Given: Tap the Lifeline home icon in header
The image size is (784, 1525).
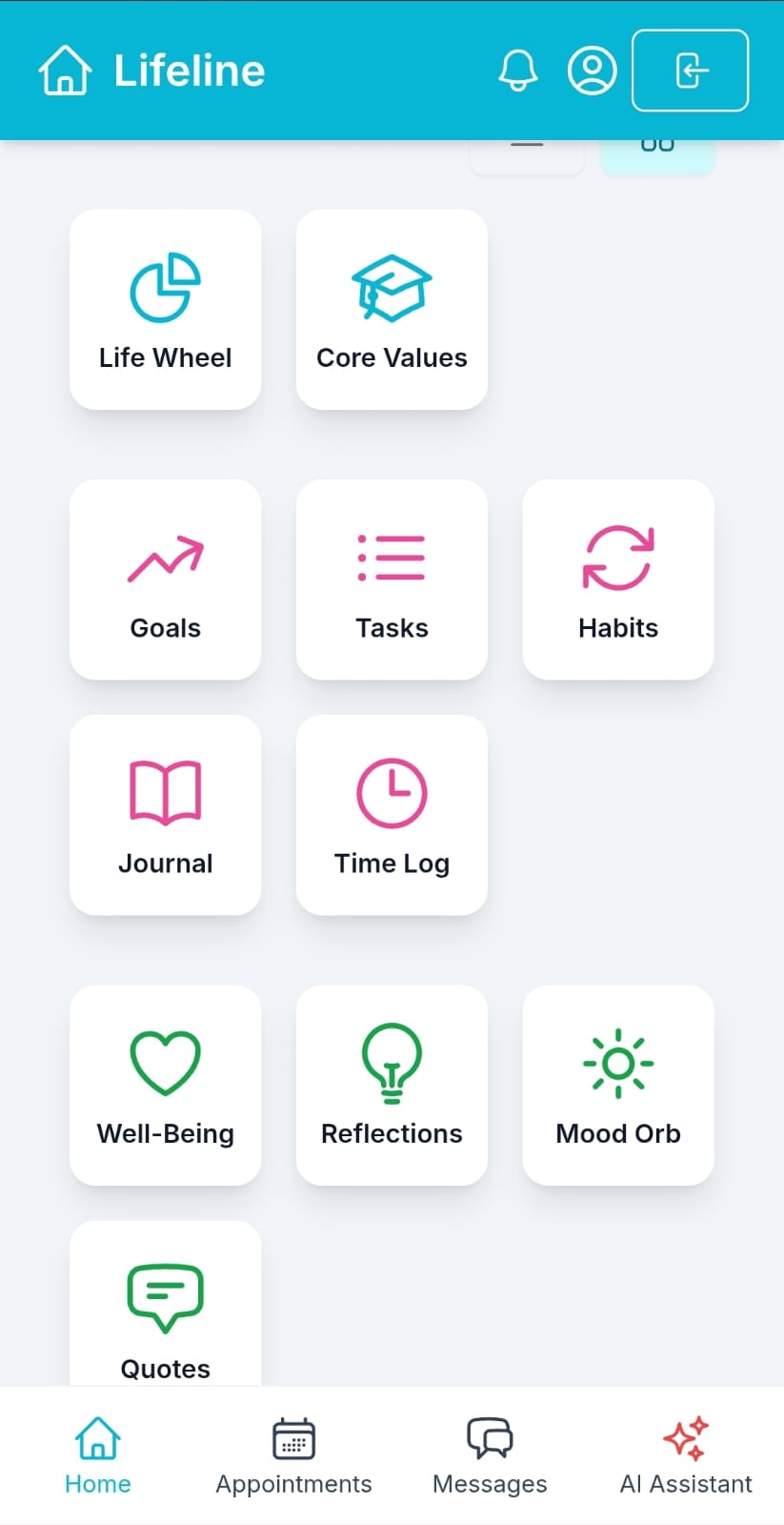Looking at the screenshot, I should click(x=65, y=71).
